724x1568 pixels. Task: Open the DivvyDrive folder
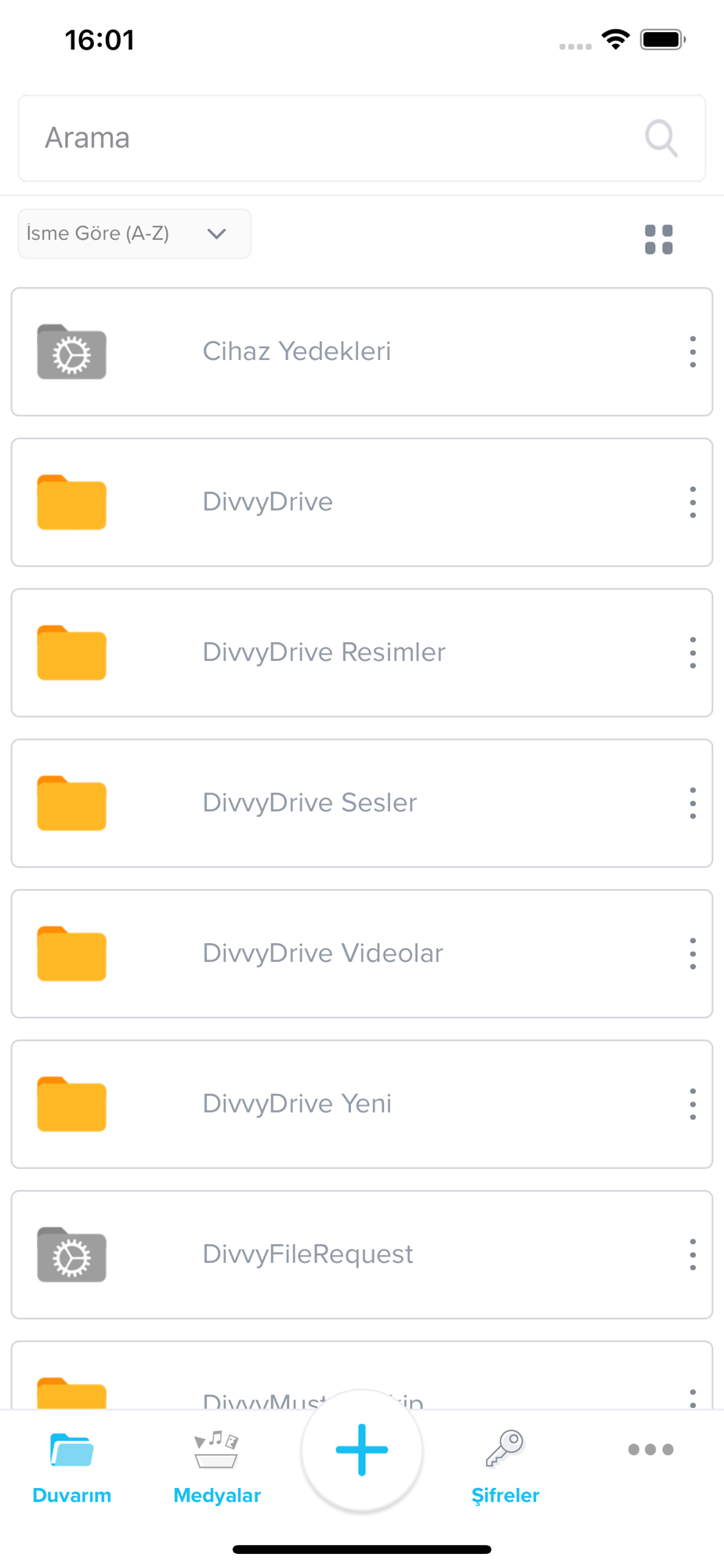click(x=361, y=503)
